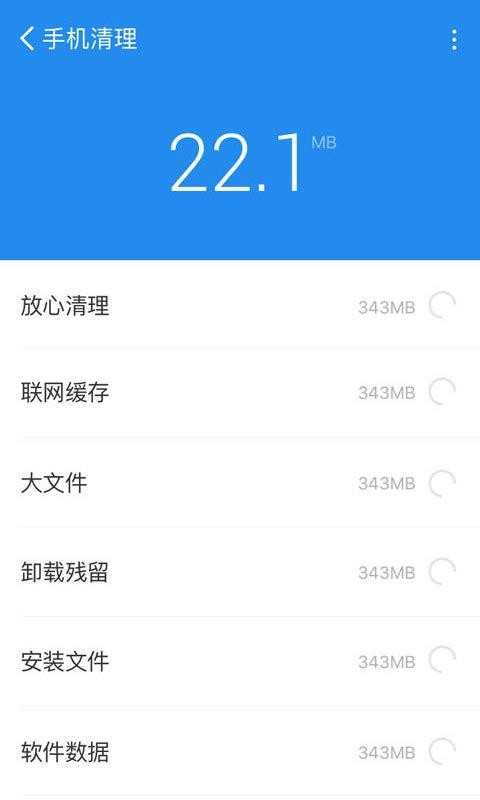Image resolution: width=480 pixels, height=800 pixels.
Task: Open the 大文件 category
Action: pyautogui.click(x=240, y=482)
